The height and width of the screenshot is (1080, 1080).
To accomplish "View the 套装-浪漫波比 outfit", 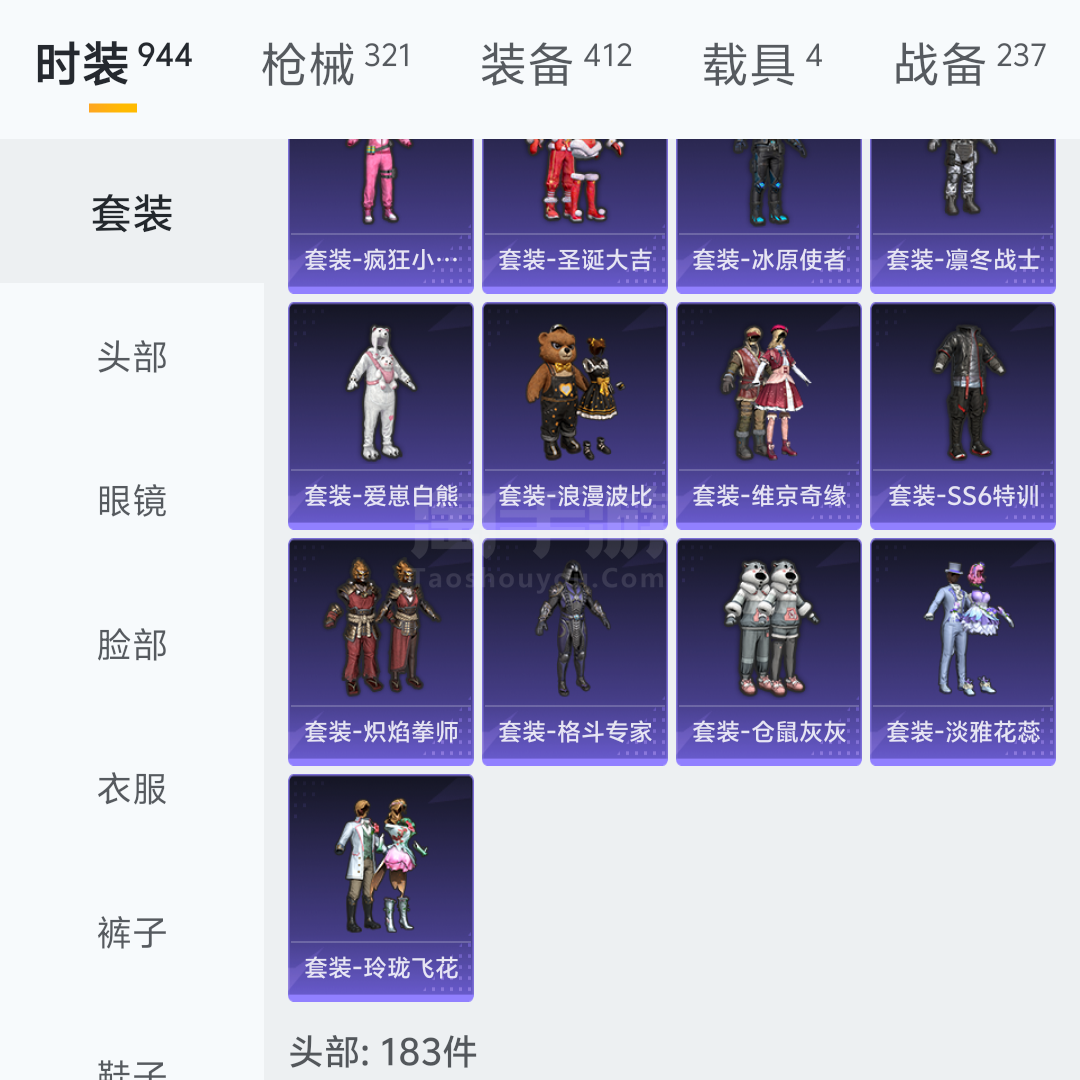I will click(x=575, y=416).
